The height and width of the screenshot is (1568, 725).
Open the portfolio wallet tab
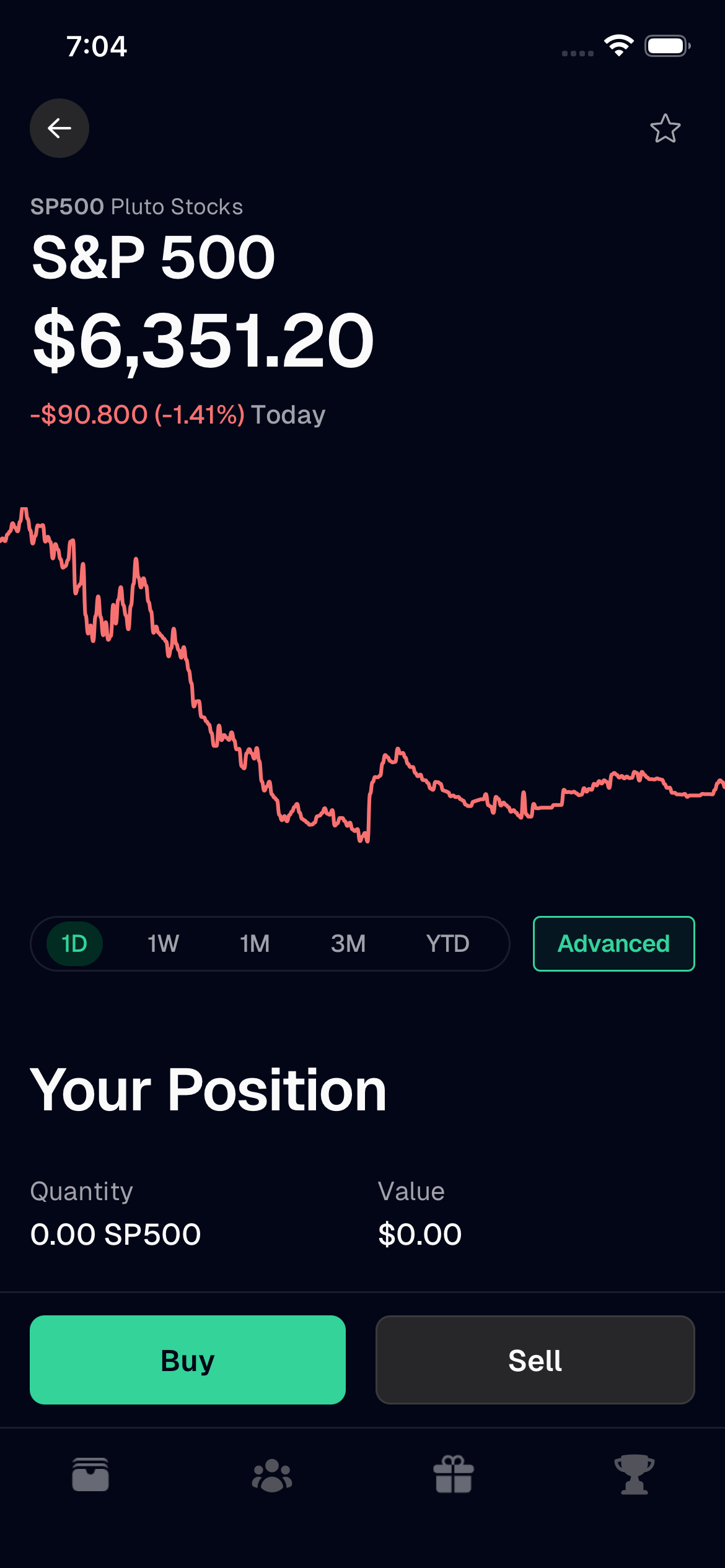90,1476
